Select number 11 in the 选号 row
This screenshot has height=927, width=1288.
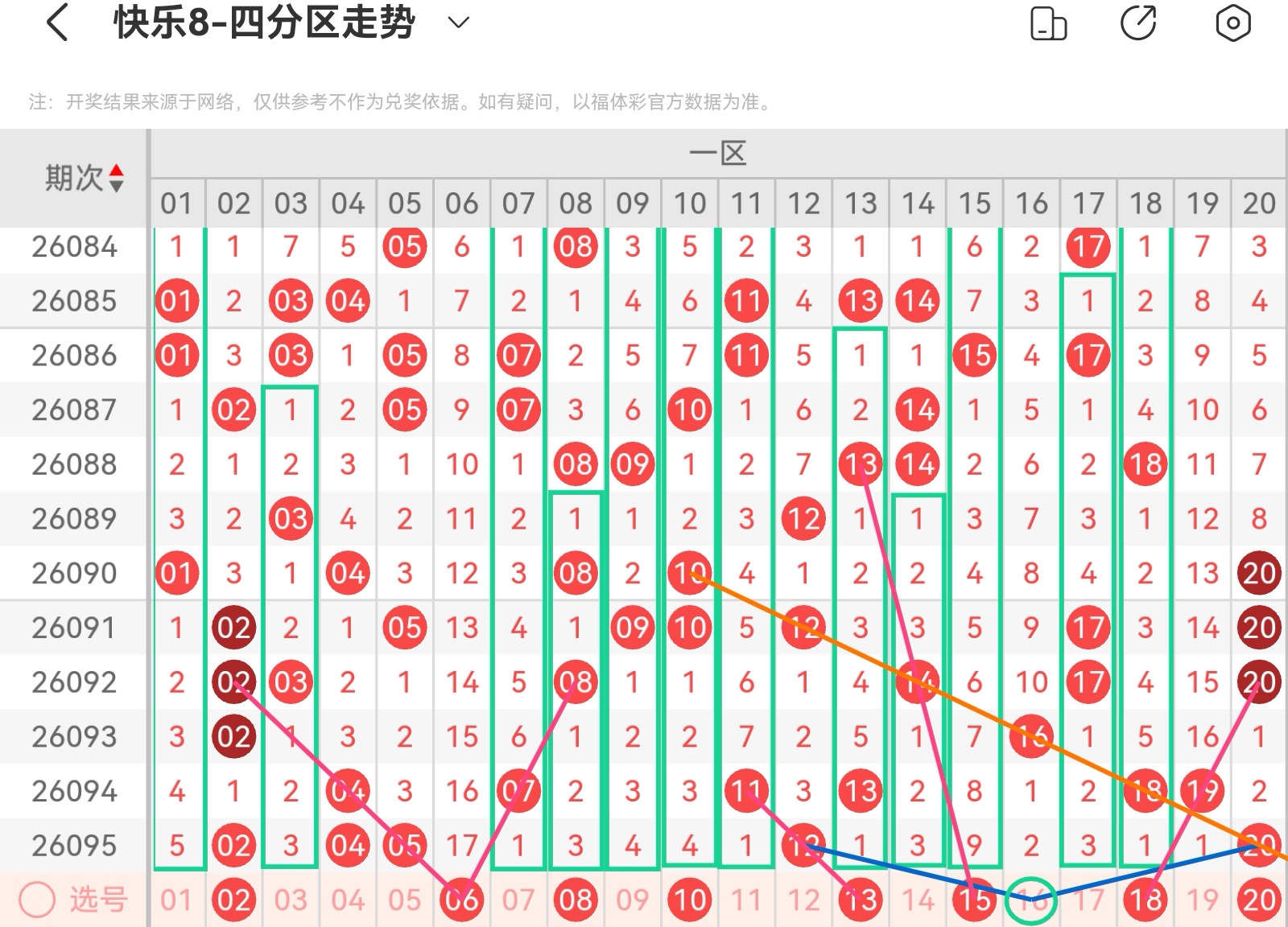[746, 900]
